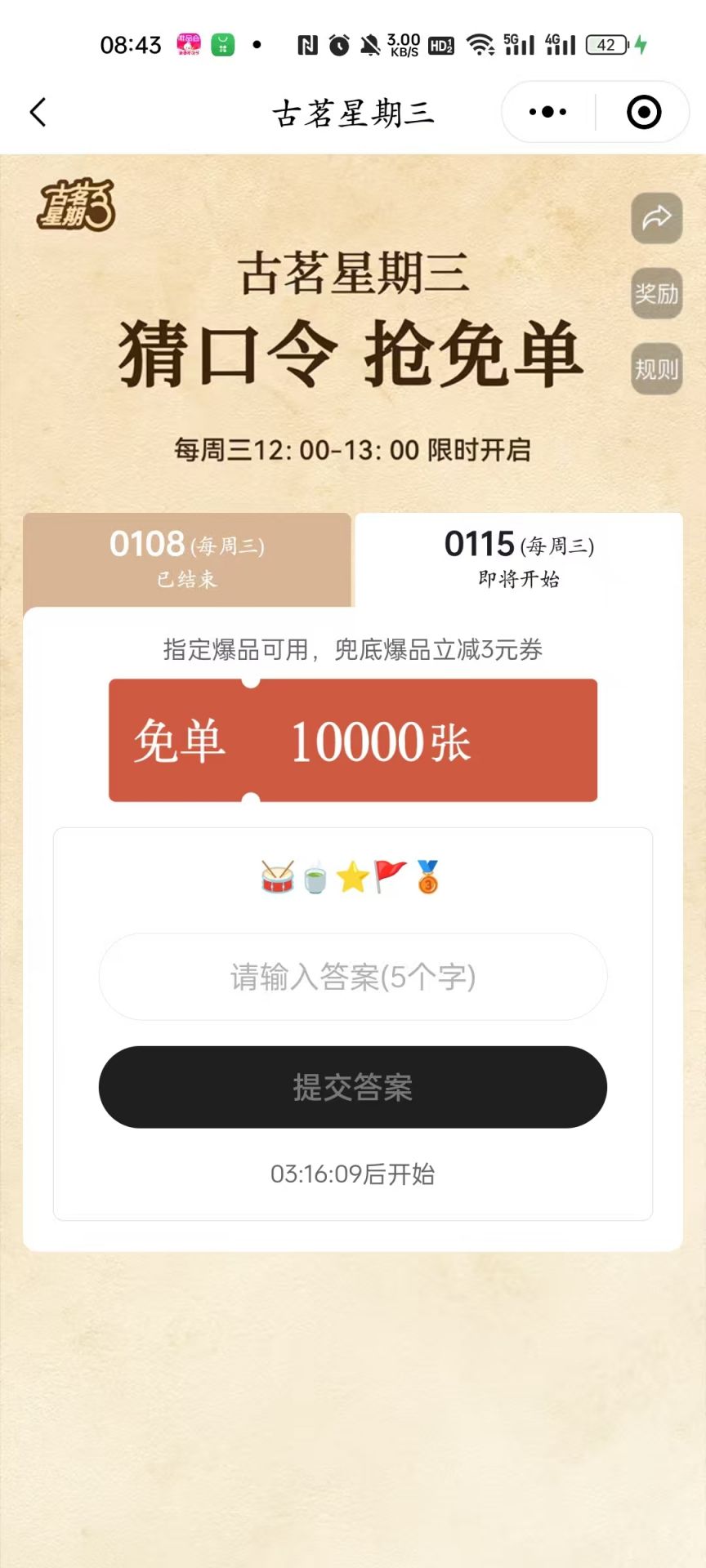Focus the 请输入答案 answer field
Screen dimensions: 706x1568
[x=353, y=977]
